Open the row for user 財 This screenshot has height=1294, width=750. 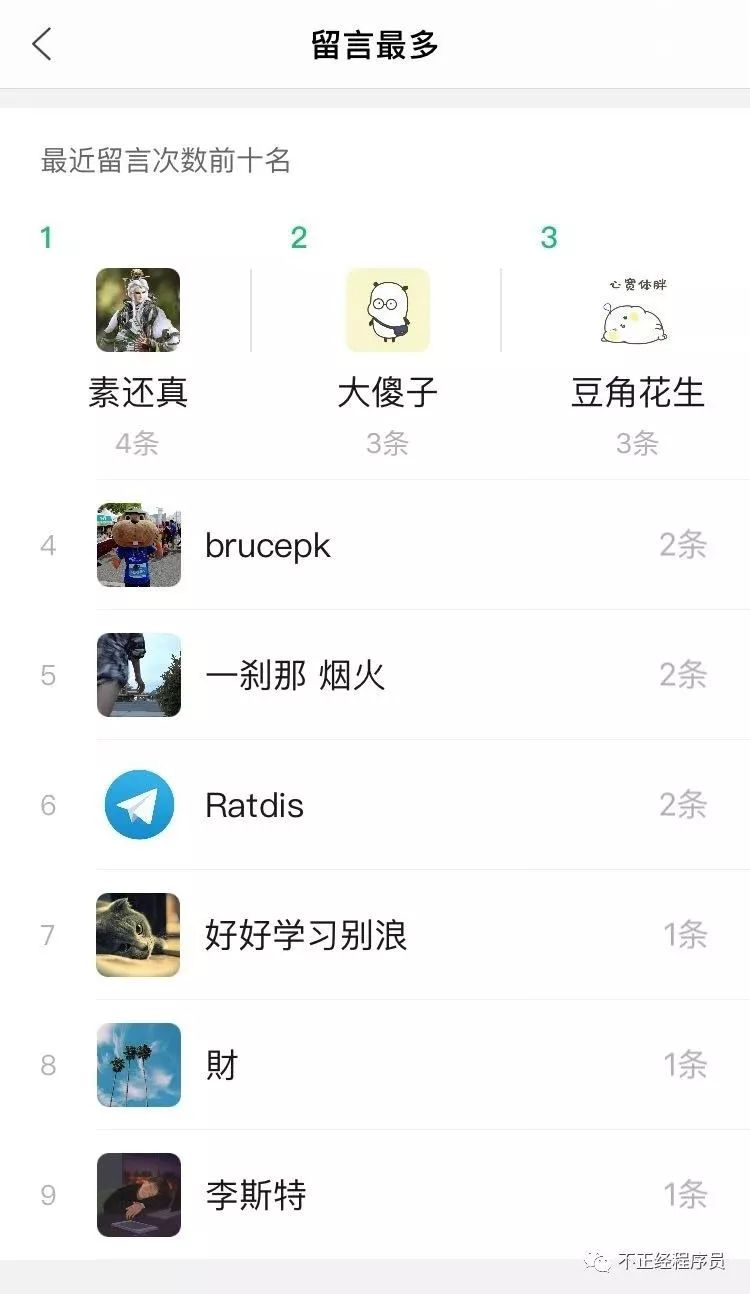coord(222,1066)
